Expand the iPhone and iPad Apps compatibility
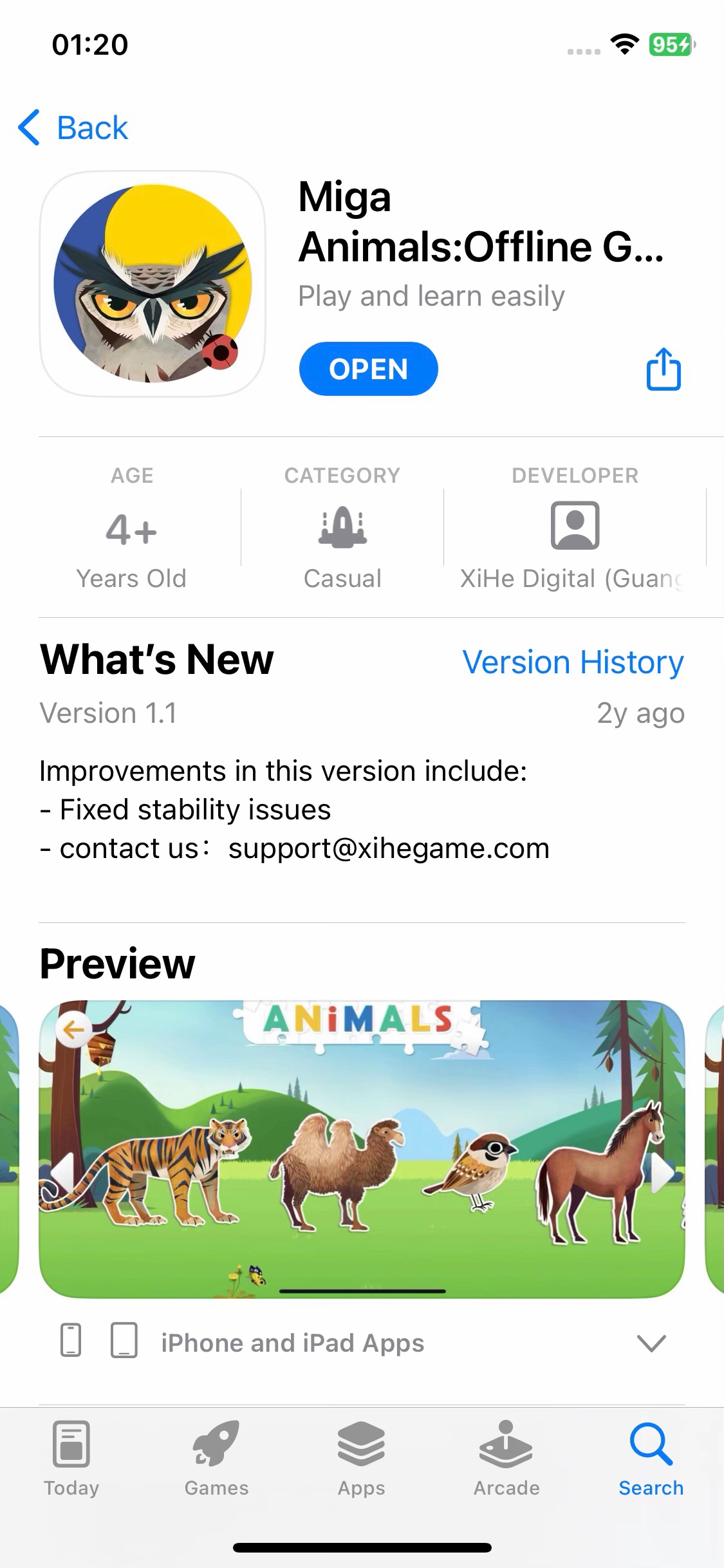724x1568 pixels. [x=651, y=1343]
